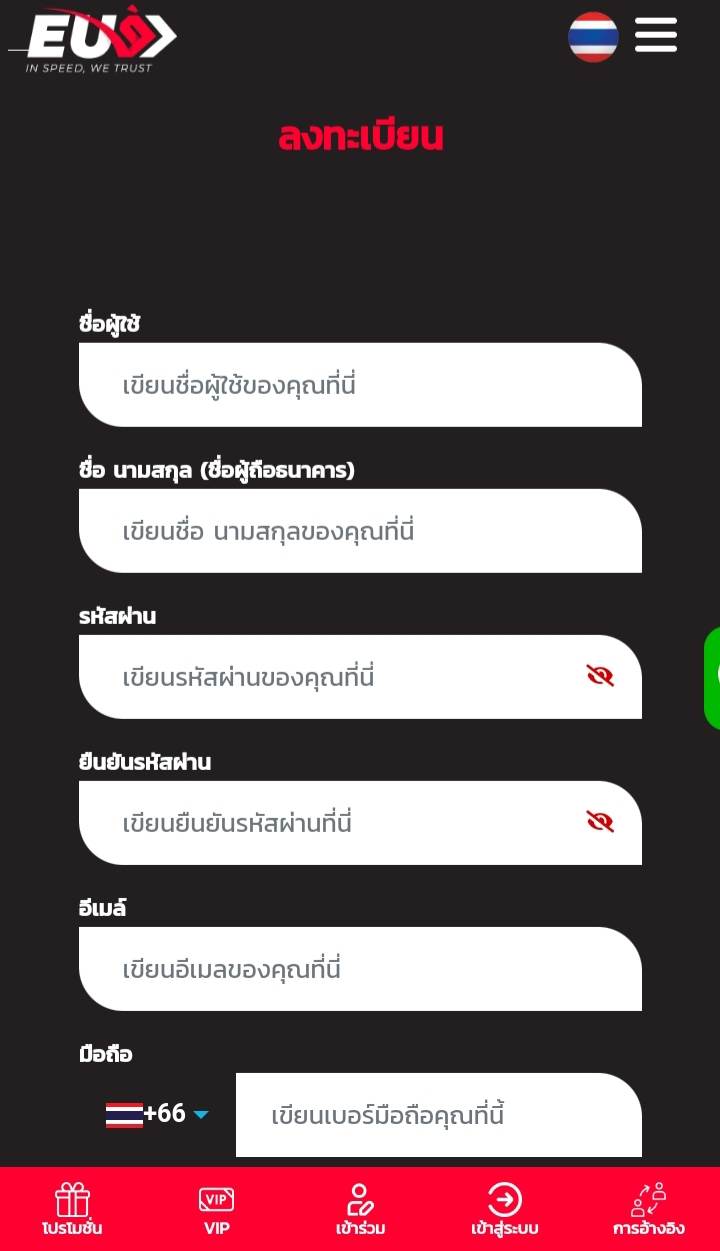Open the โปรโมชั่น promotions tab
This screenshot has height=1251, width=720.
[x=72, y=1209]
